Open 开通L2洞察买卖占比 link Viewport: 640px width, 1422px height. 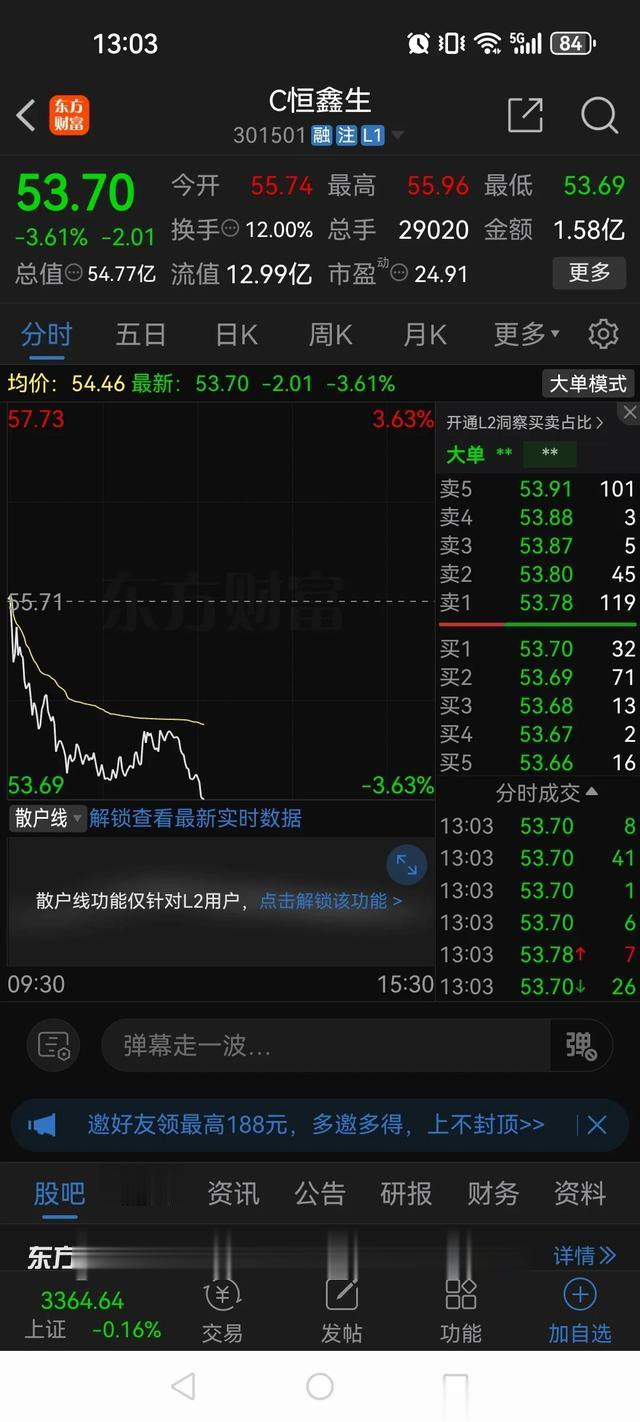(525, 423)
